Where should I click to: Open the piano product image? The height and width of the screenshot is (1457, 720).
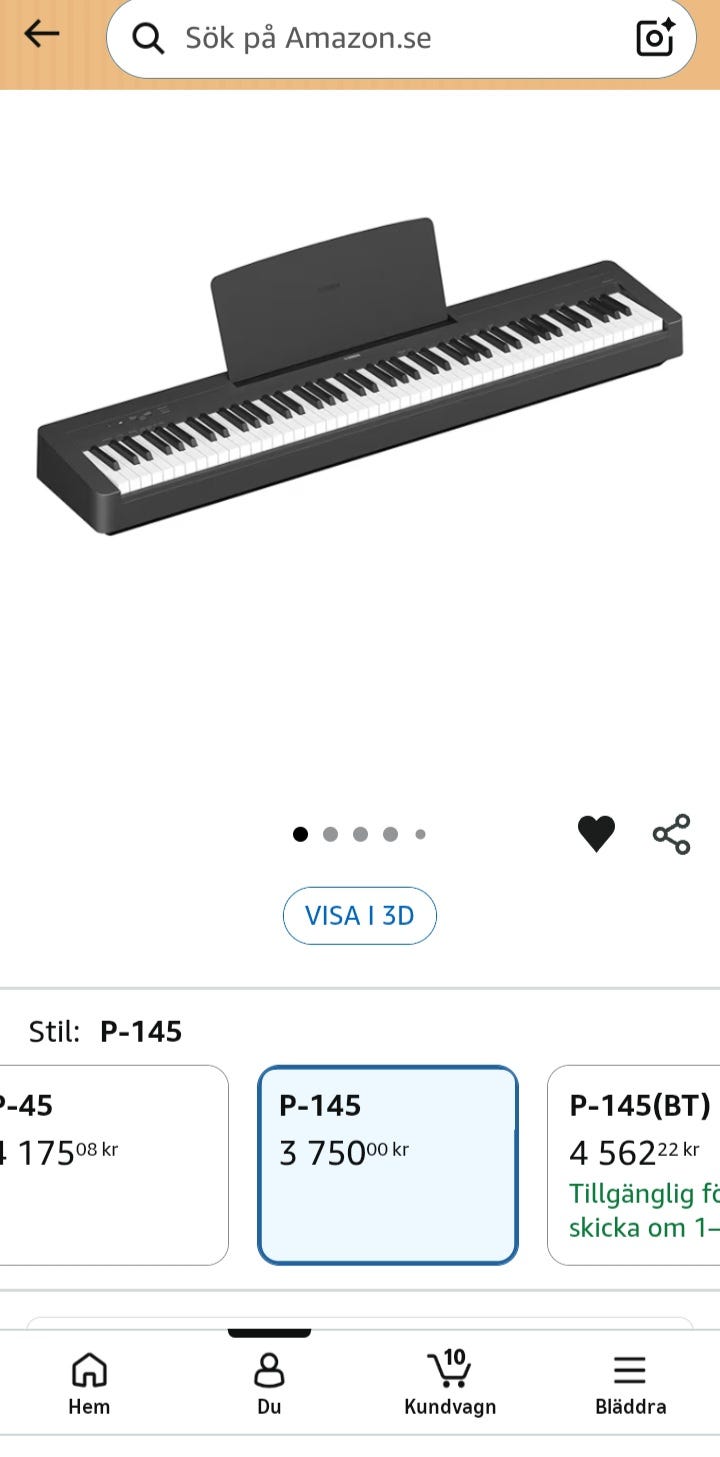pos(360,377)
